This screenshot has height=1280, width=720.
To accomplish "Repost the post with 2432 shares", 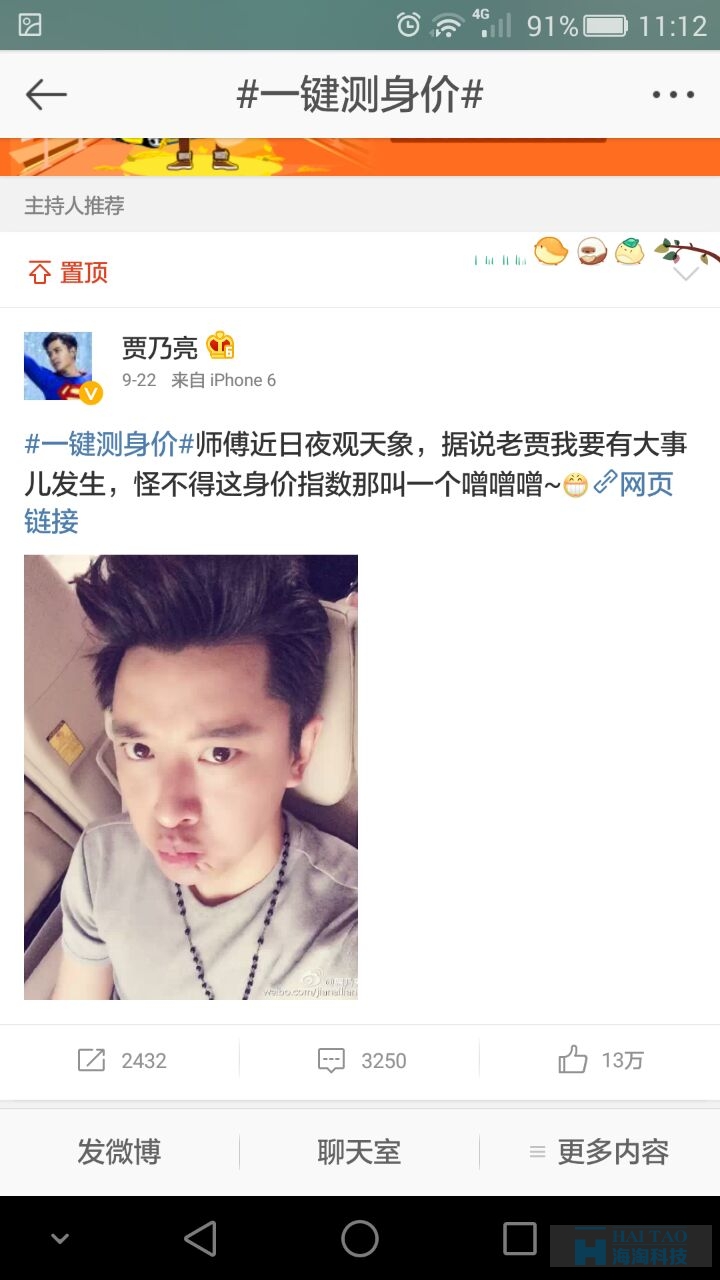I will pos(121,1060).
